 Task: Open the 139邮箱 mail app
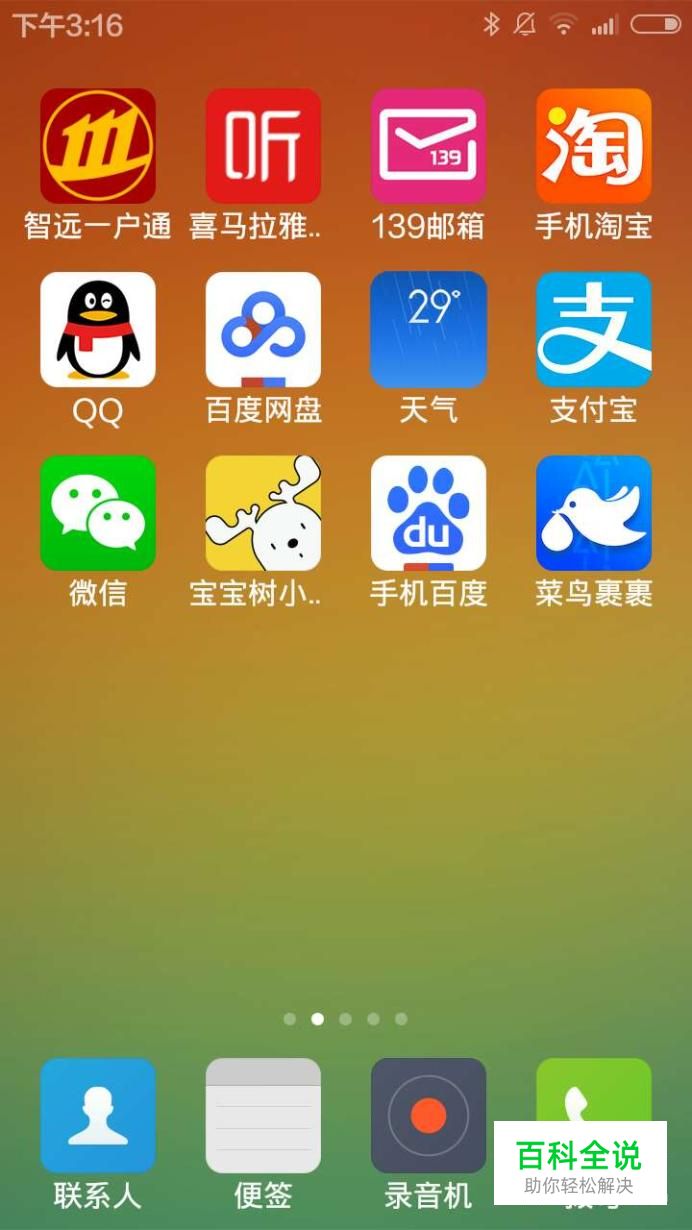pyautogui.click(x=428, y=146)
